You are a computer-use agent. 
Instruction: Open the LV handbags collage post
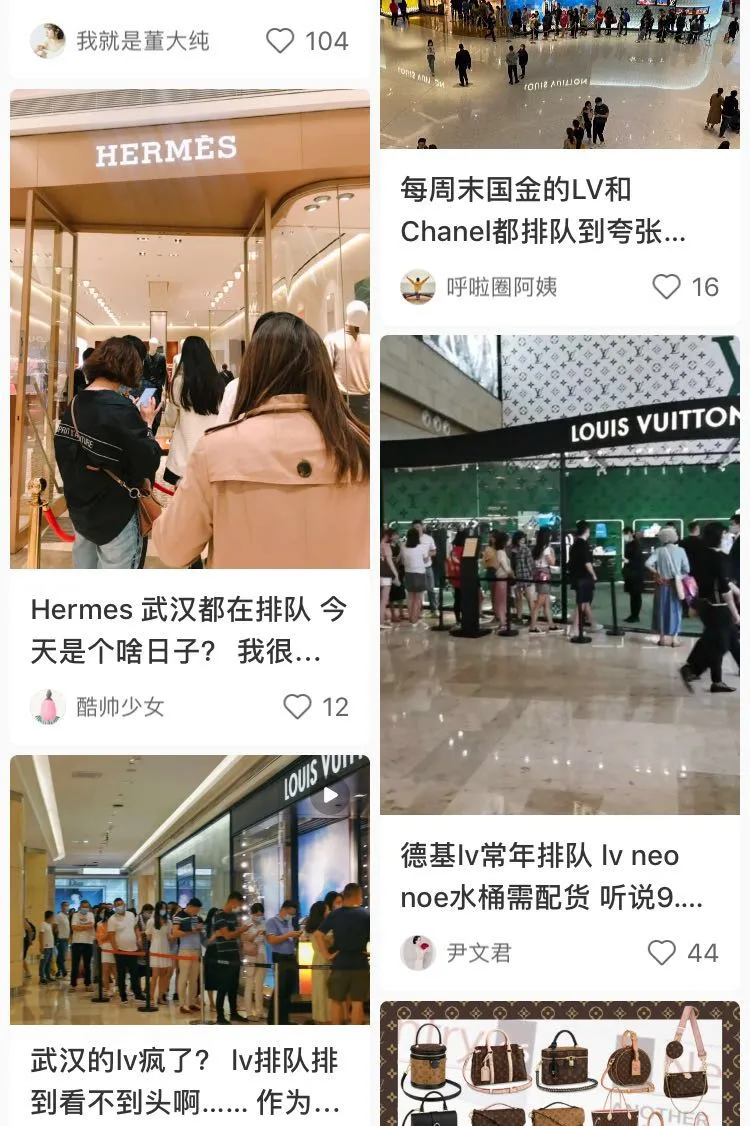click(x=560, y=1065)
